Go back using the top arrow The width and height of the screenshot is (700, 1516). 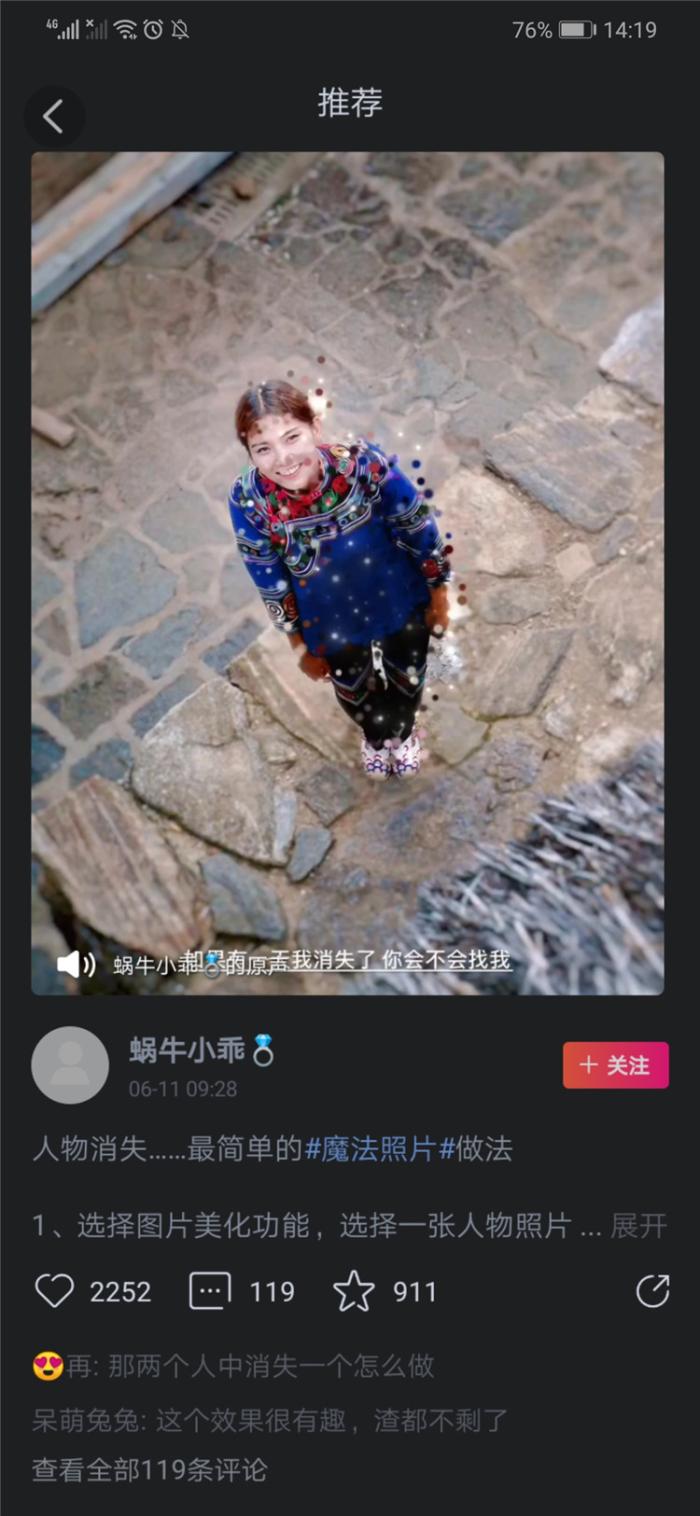pos(53,117)
